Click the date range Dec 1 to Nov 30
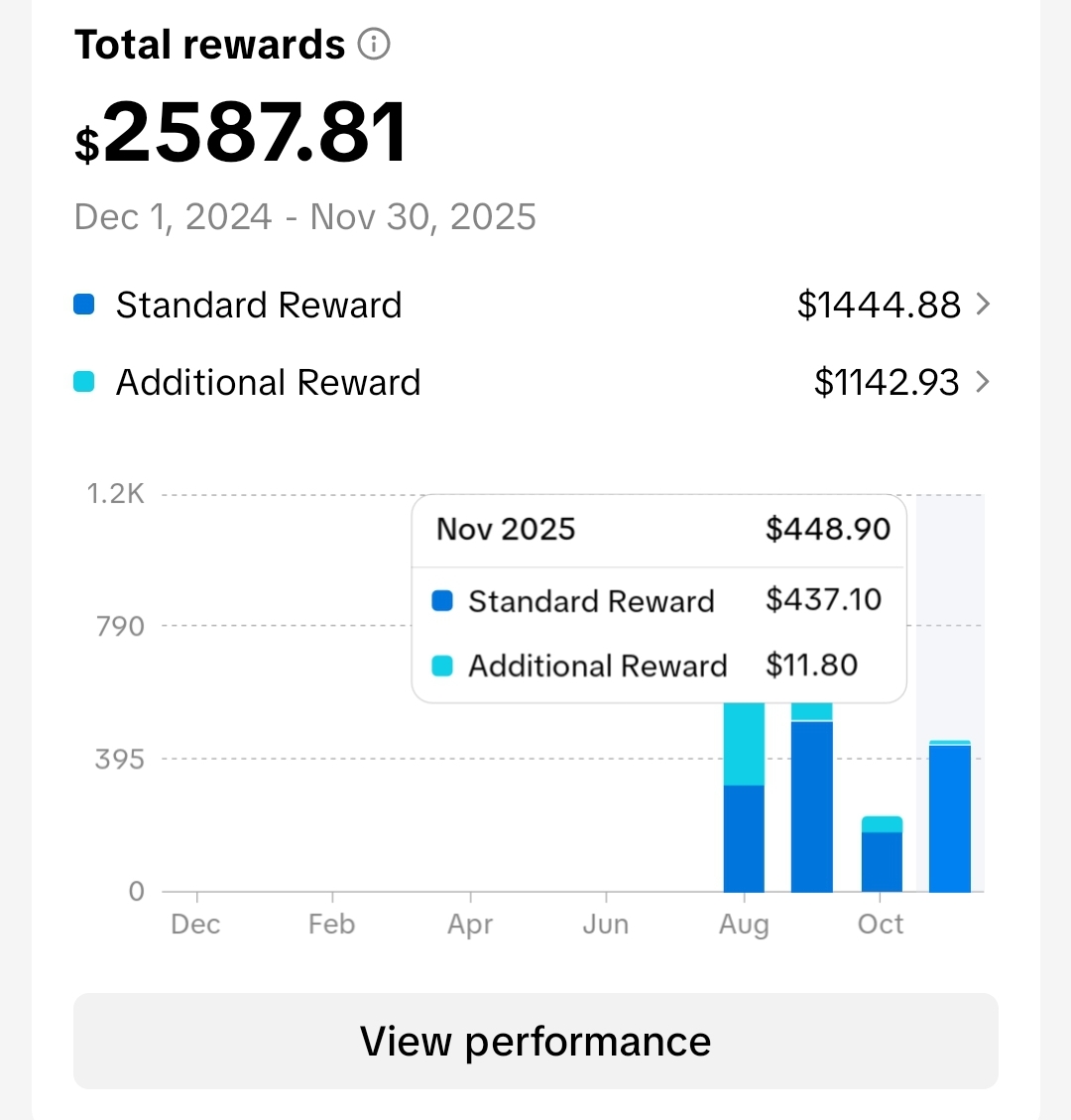1071x1120 pixels. tap(304, 216)
